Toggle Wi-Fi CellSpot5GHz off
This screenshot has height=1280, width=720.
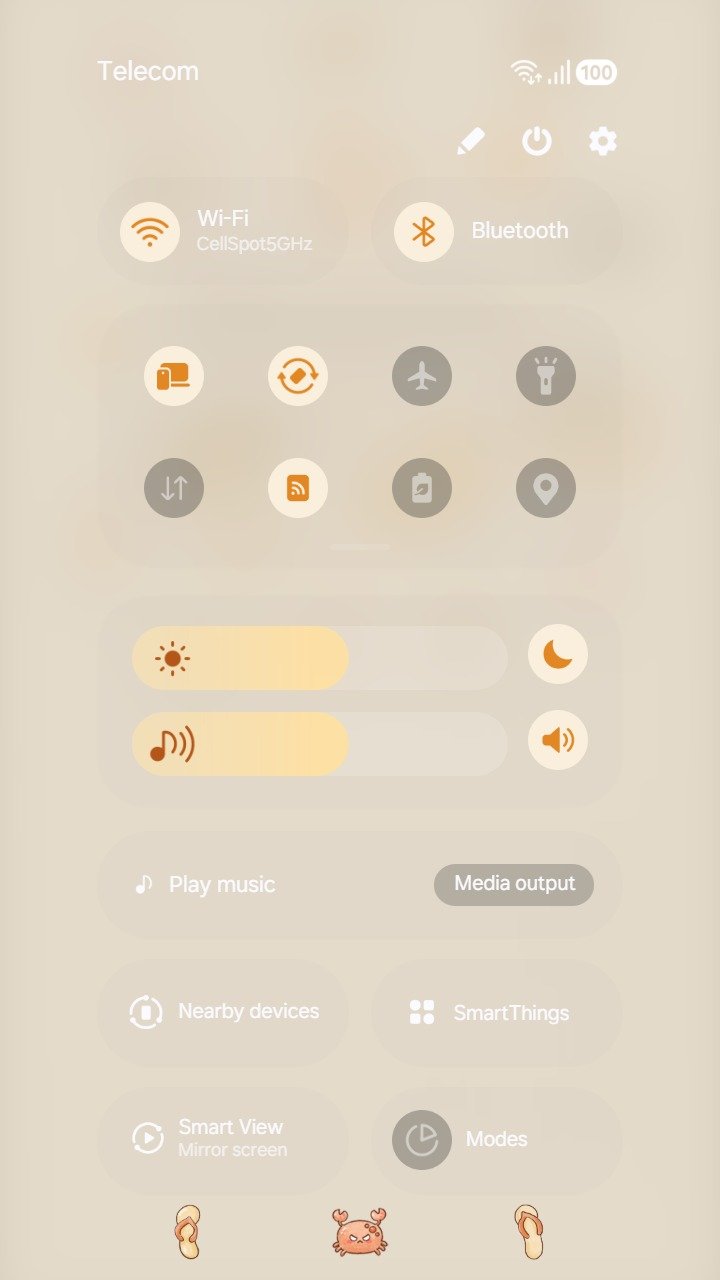pyautogui.click(x=150, y=231)
